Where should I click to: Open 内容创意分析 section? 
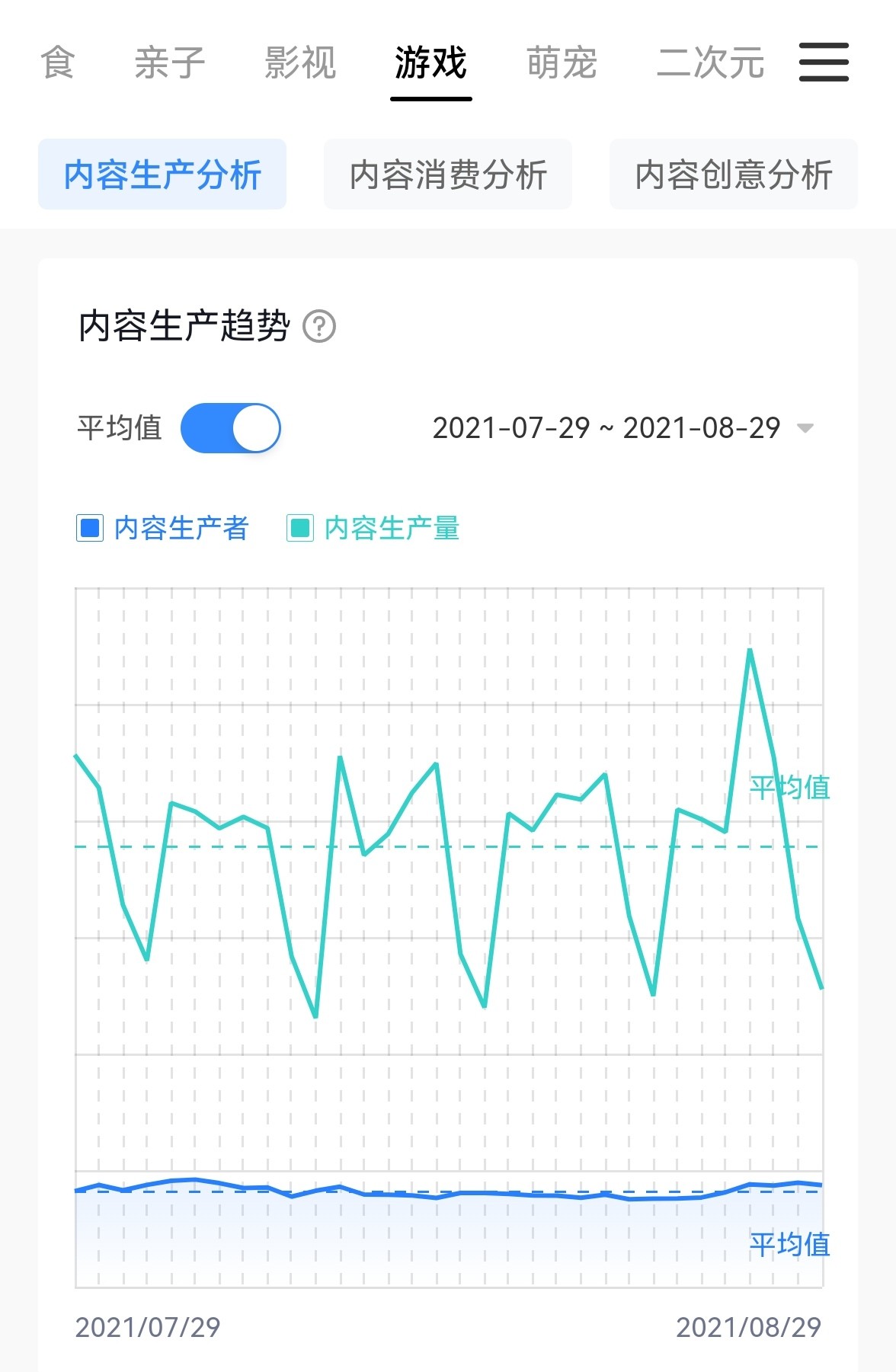click(x=734, y=174)
